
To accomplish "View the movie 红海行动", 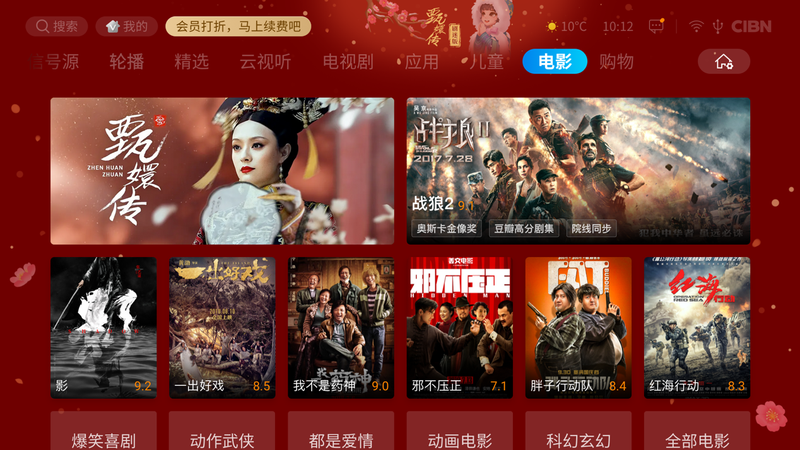I will point(697,328).
